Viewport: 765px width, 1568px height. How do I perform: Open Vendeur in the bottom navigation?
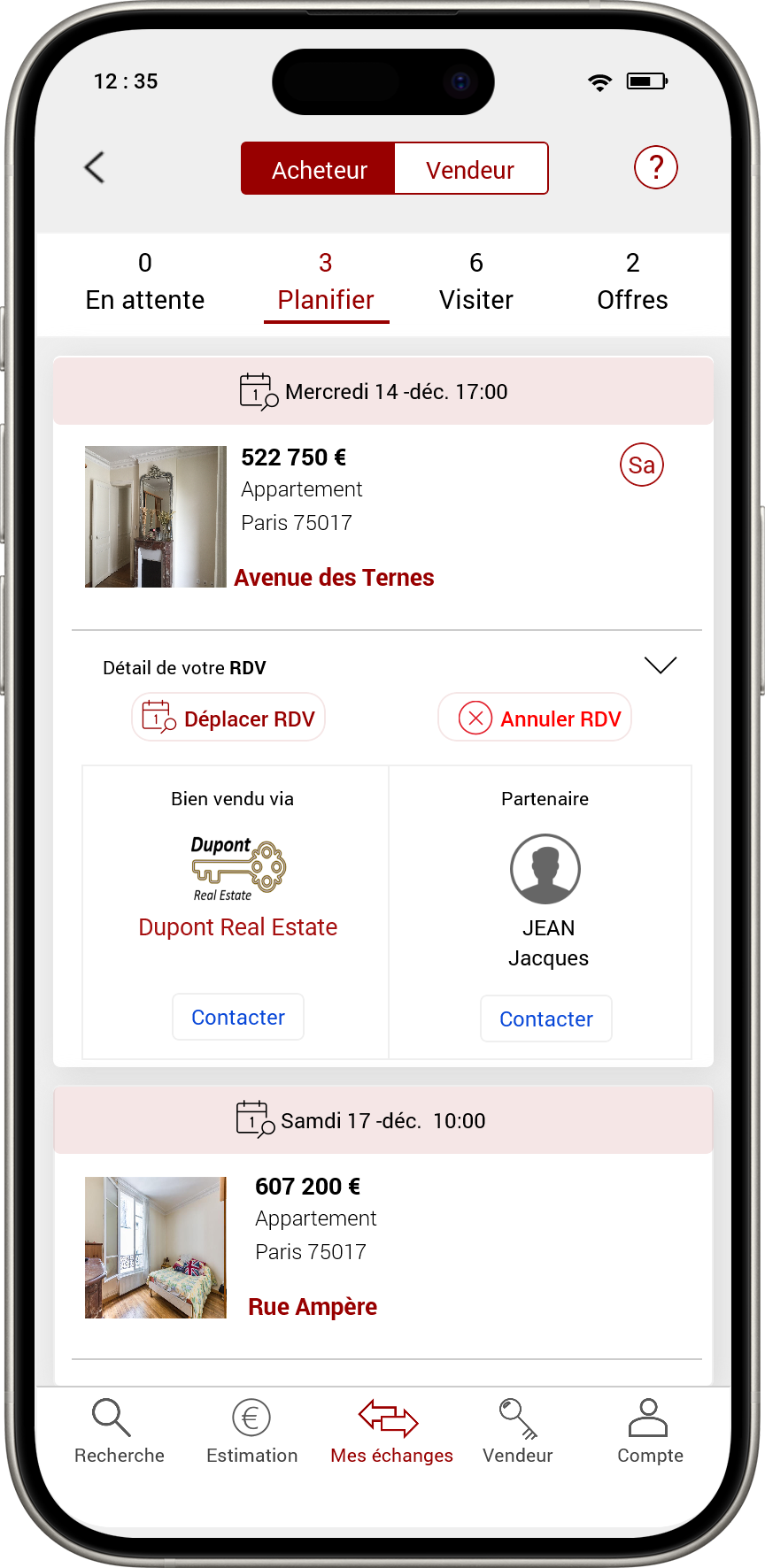pos(517,1431)
